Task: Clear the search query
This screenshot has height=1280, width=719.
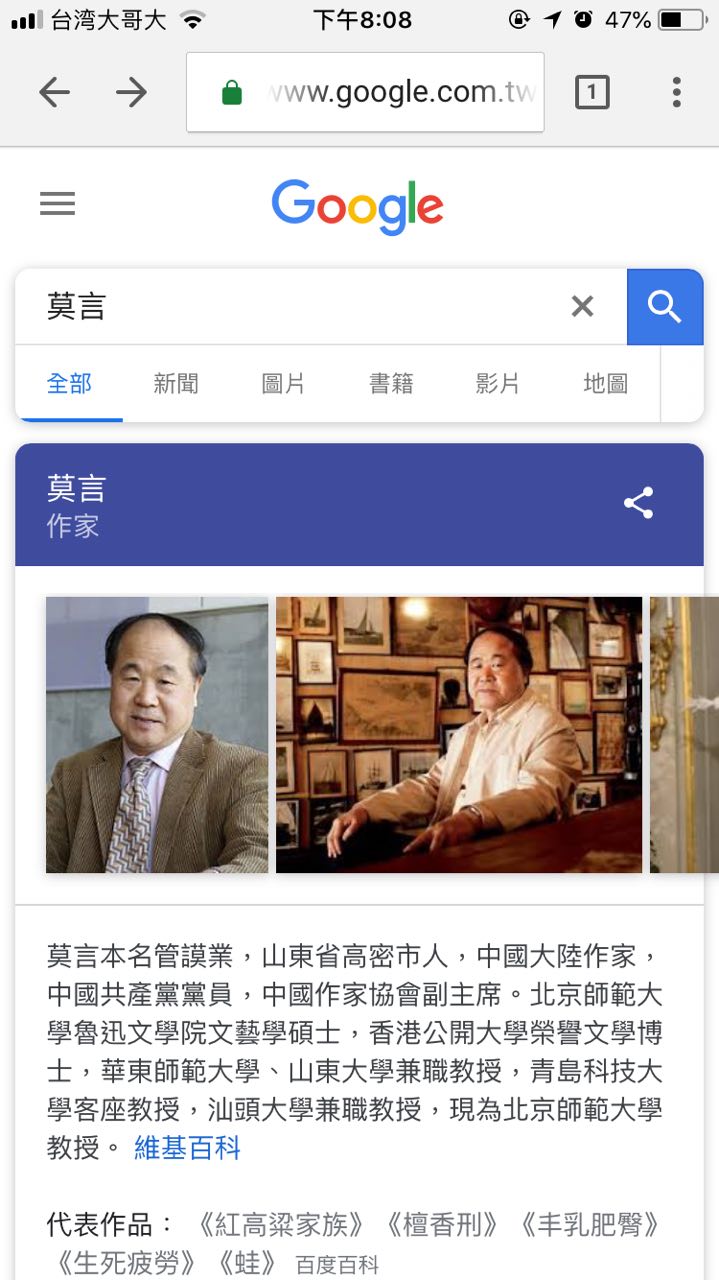Action: (582, 306)
